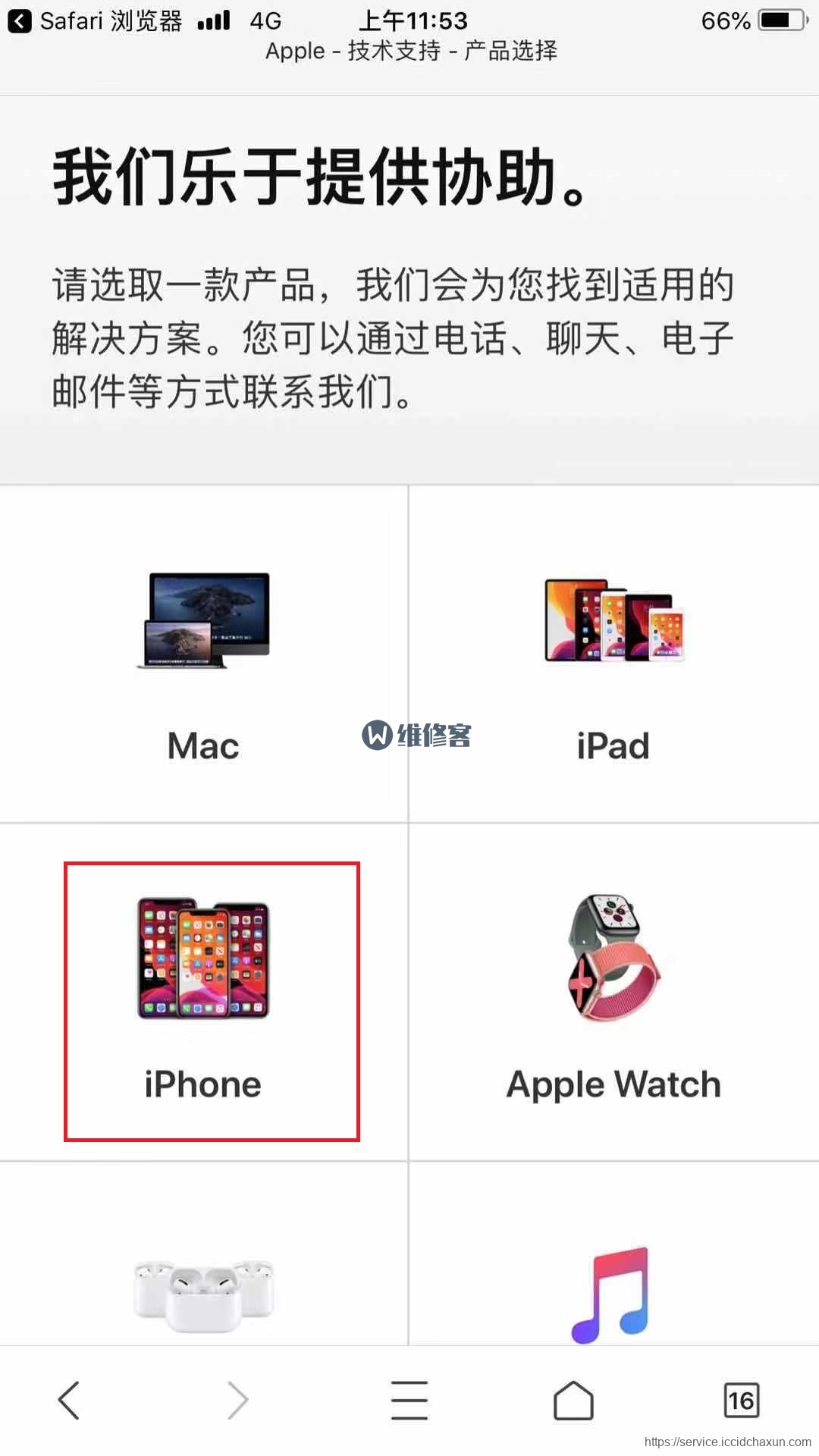Select the Apple Watch tile
The image size is (819, 1456).
tap(614, 992)
